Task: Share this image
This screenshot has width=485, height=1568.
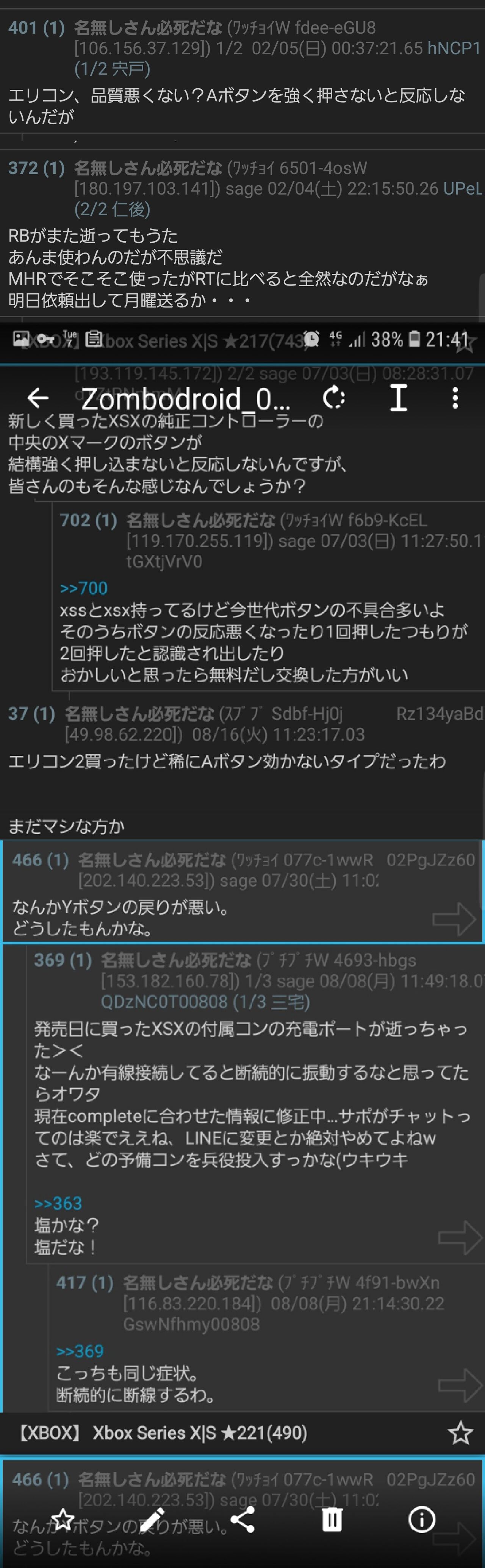Action: 242,1520
